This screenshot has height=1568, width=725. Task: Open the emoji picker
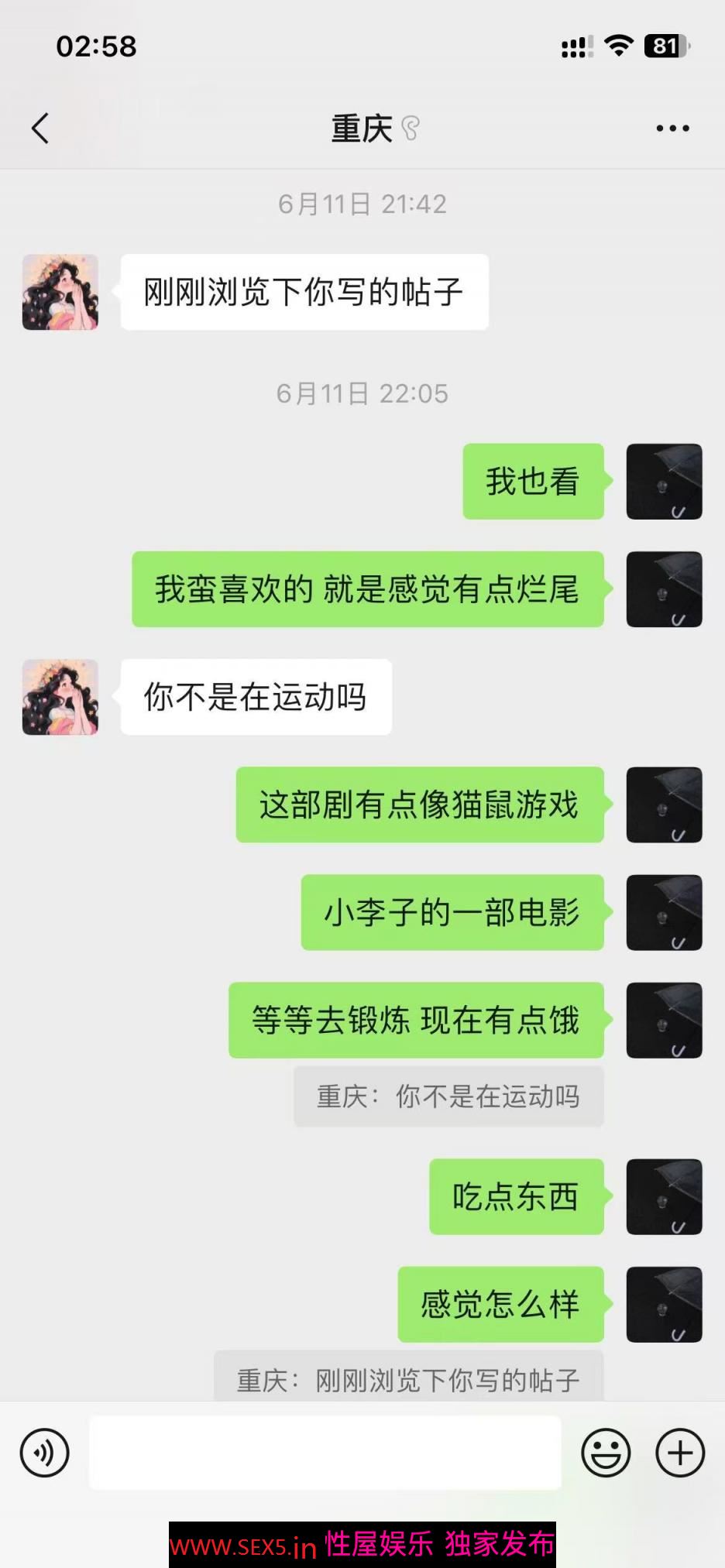[606, 1453]
